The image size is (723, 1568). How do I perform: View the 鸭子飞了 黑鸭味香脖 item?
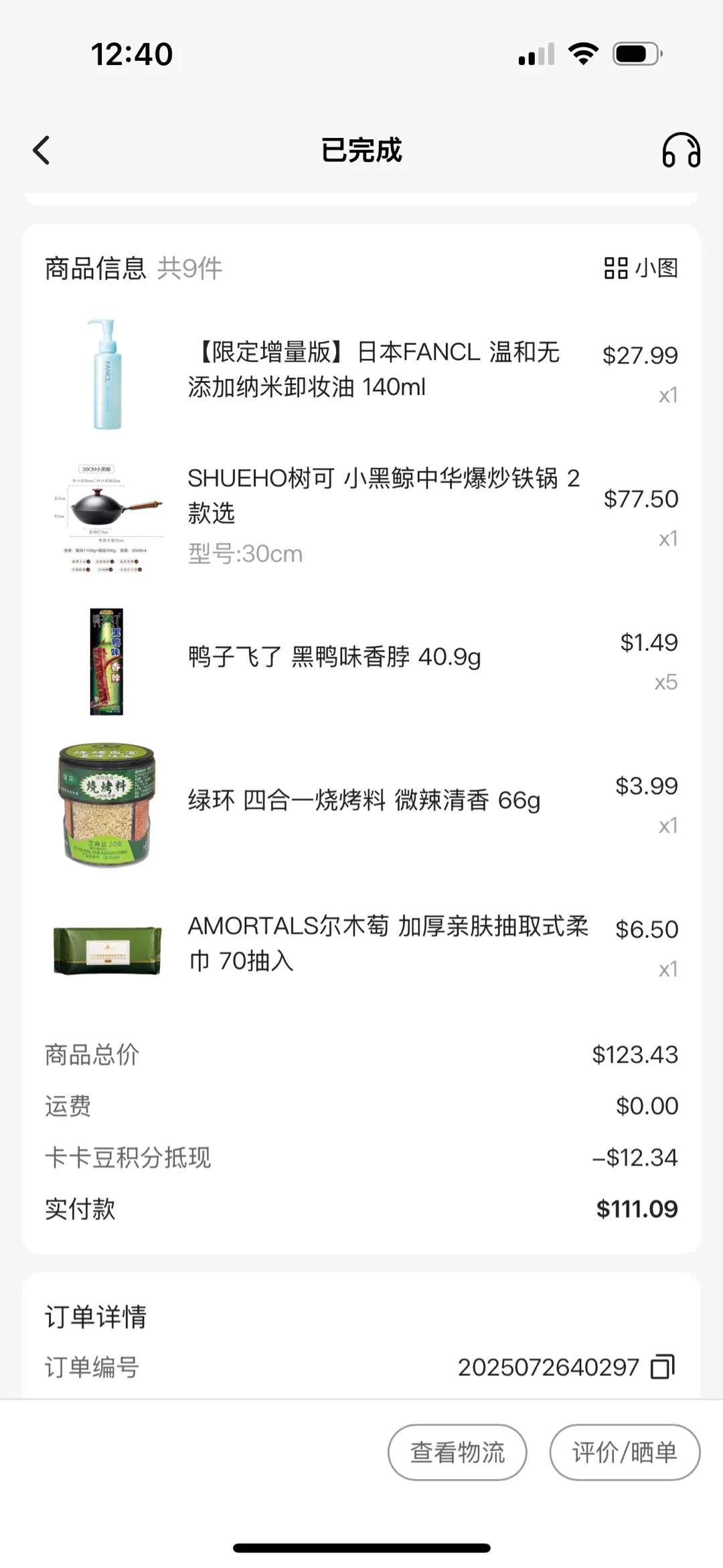tap(334, 657)
